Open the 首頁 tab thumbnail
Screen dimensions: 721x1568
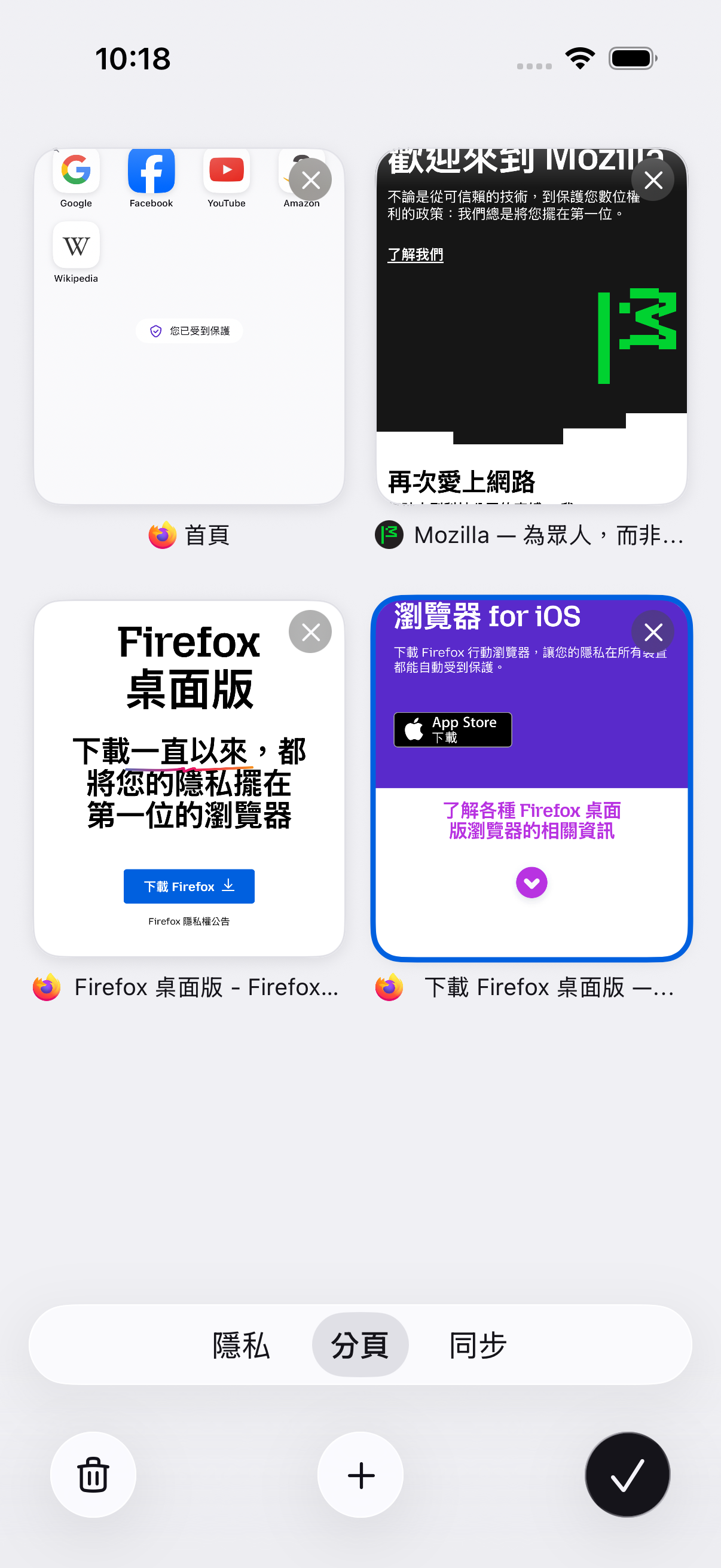190,327
